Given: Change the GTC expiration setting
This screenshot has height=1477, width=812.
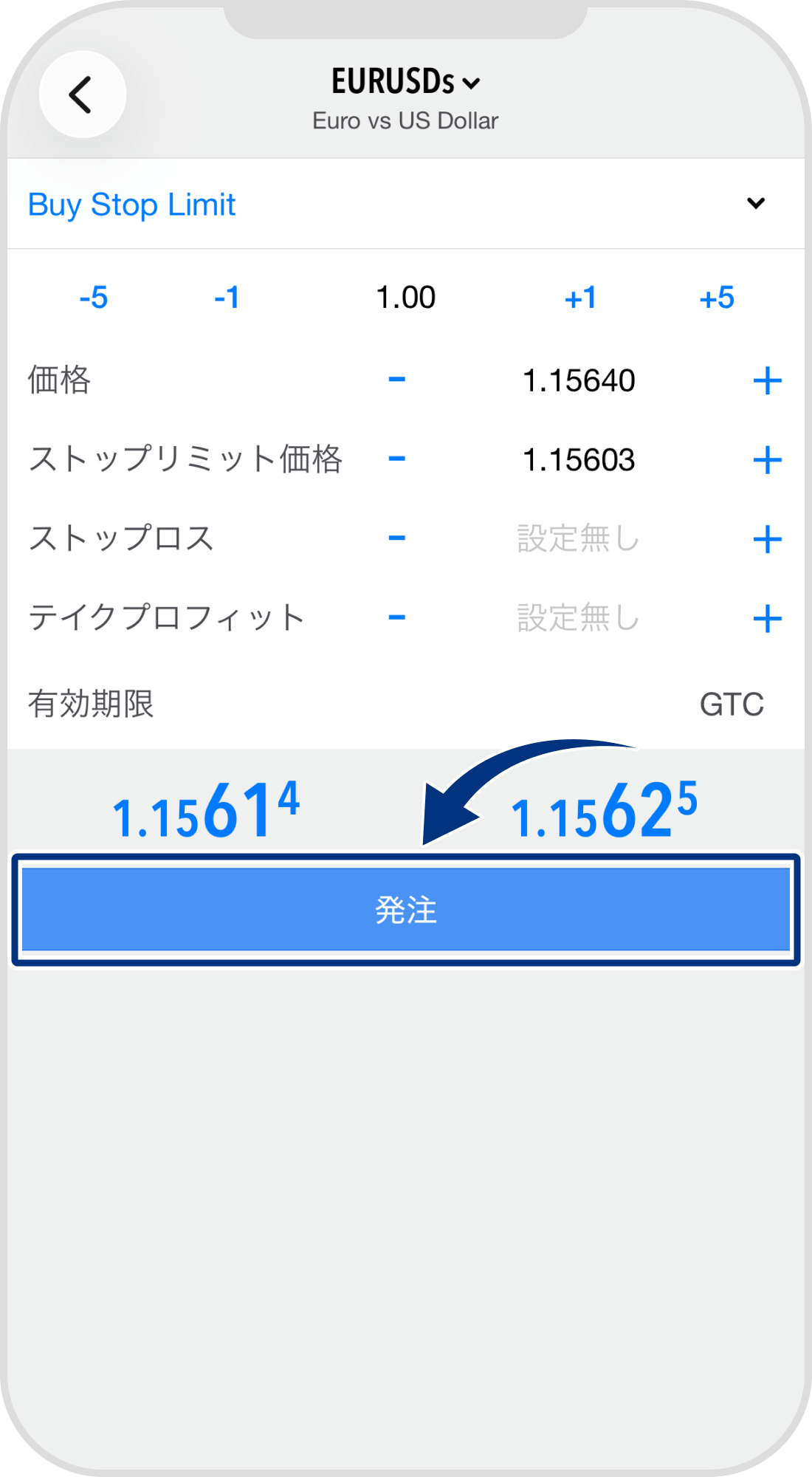Looking at the screenshot, I should tap(731, 705).
